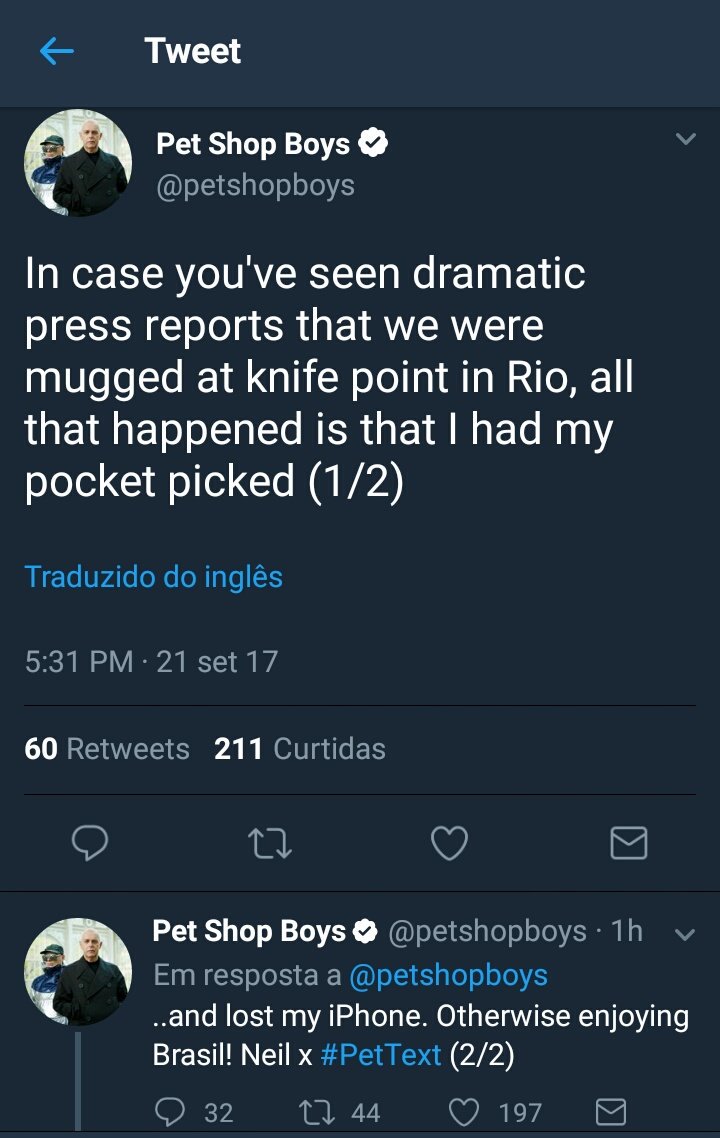720x1138 pixels.
Task: Retweet the main tweet
Action: click(x=269, y=844)
